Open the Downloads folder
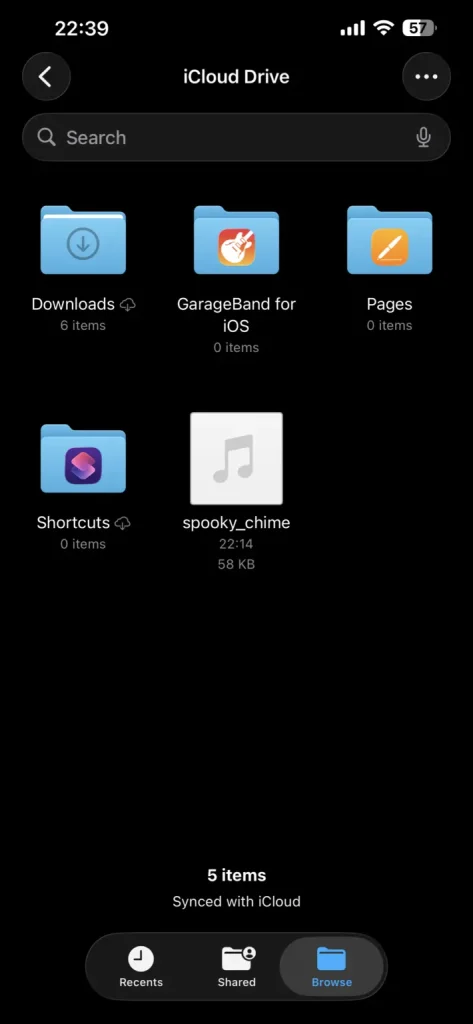This screenshot has width=473, height=1024. [83, 240]
